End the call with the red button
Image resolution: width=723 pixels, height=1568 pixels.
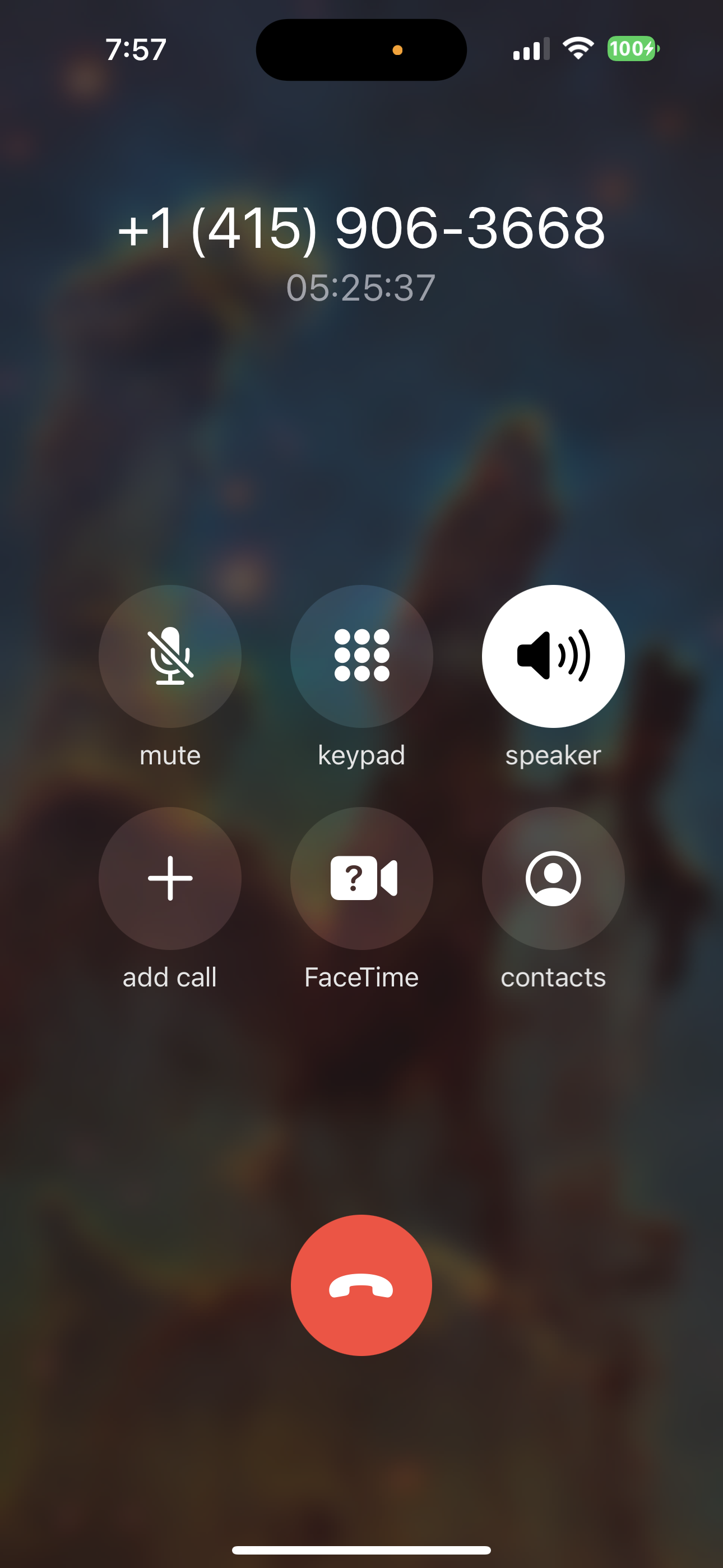pos(361,1285)
